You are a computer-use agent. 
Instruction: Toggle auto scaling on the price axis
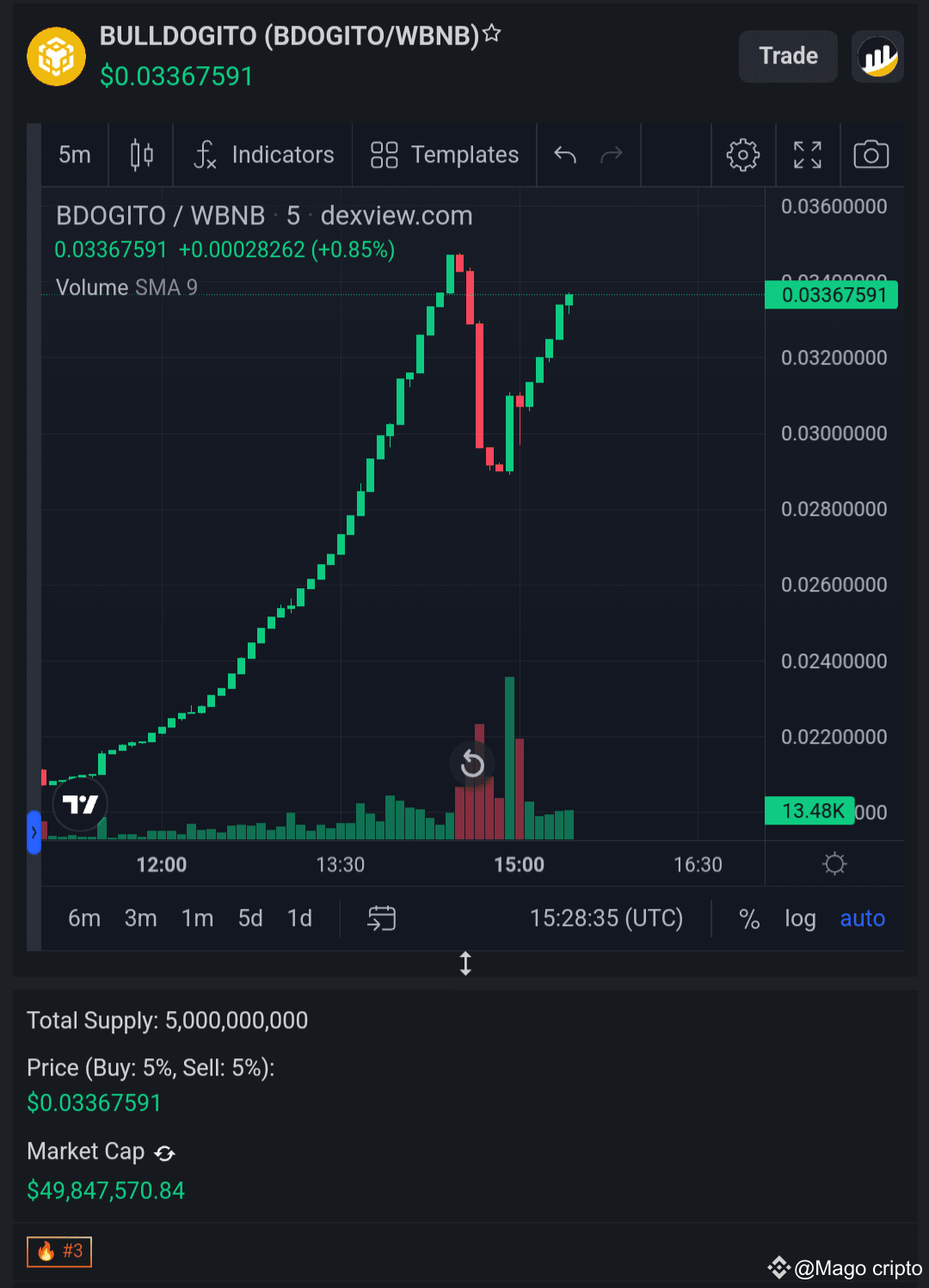[862, 918]
